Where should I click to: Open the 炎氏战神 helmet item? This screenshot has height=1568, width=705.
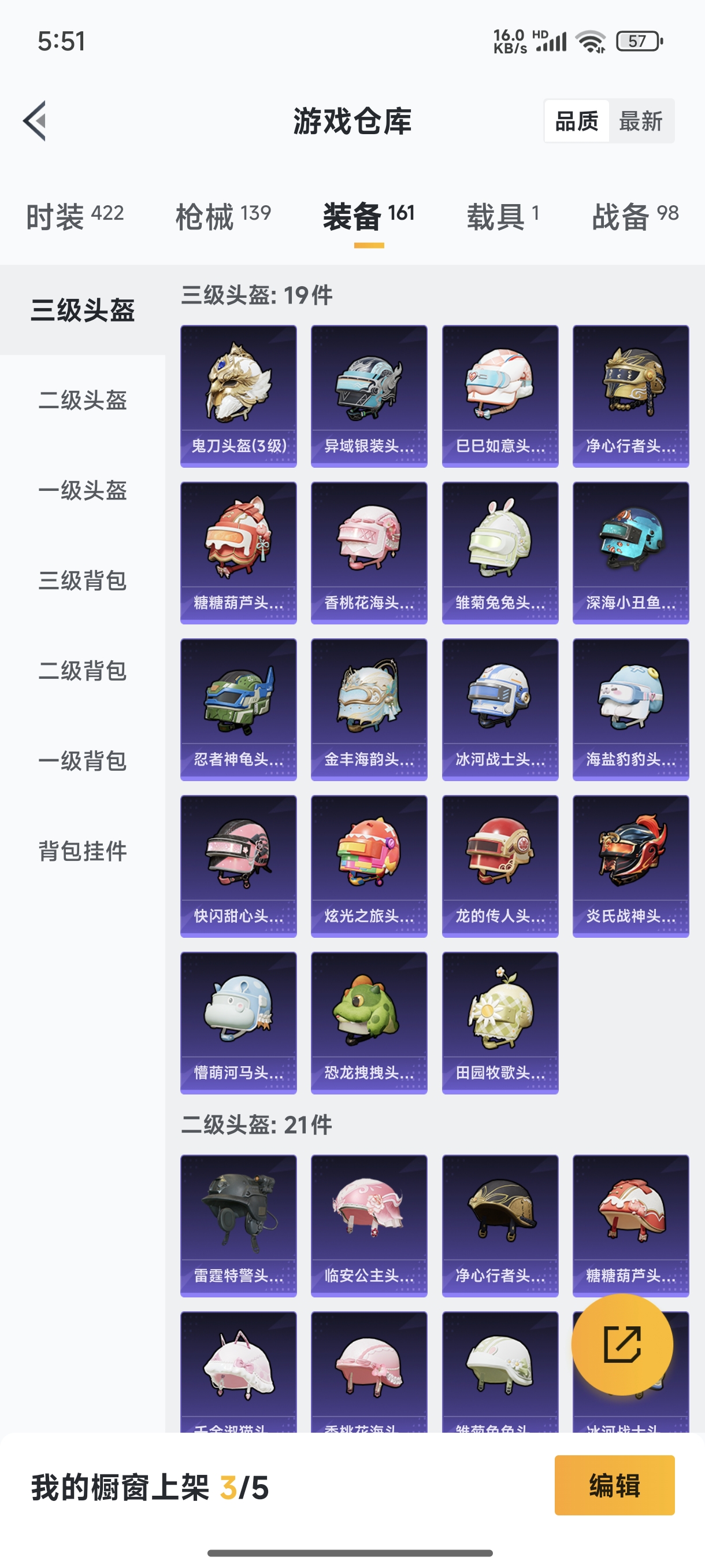[x=630, y=866]
